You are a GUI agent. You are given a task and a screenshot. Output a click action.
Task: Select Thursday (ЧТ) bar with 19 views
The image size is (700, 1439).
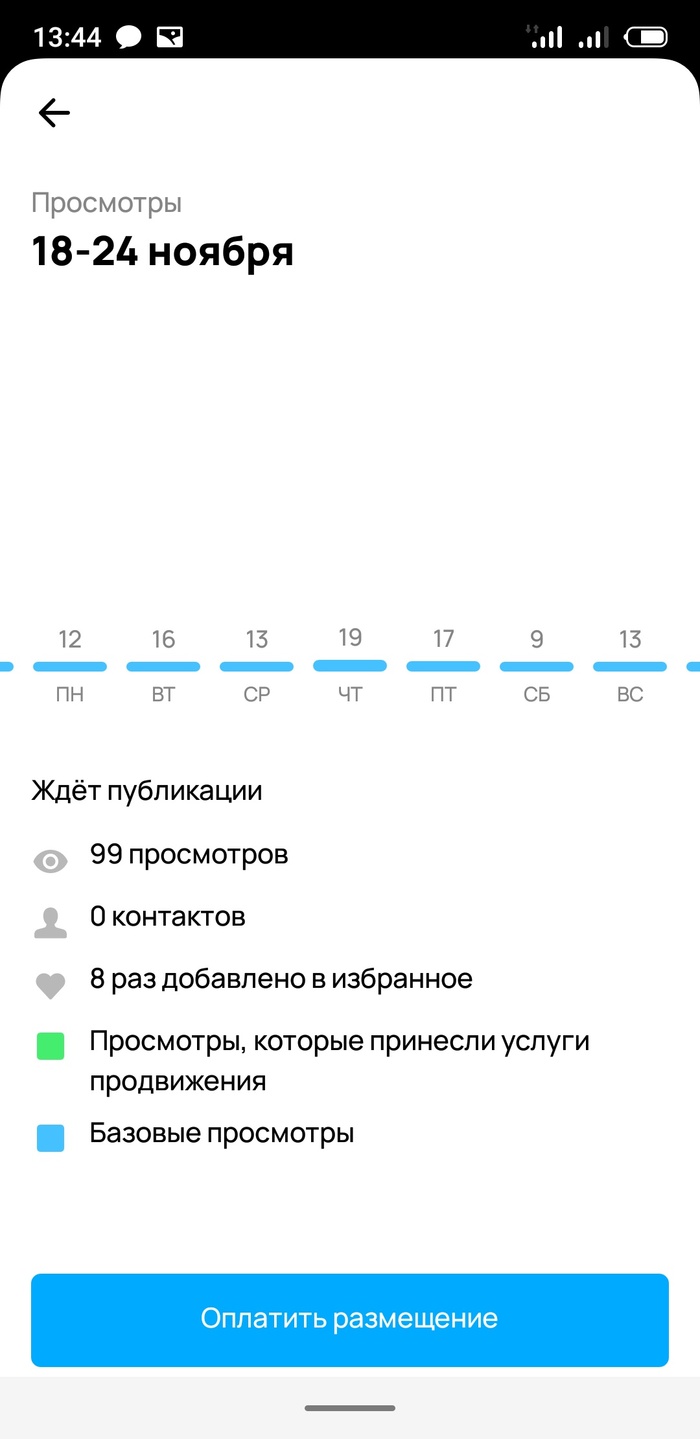(x=350, y=665)
